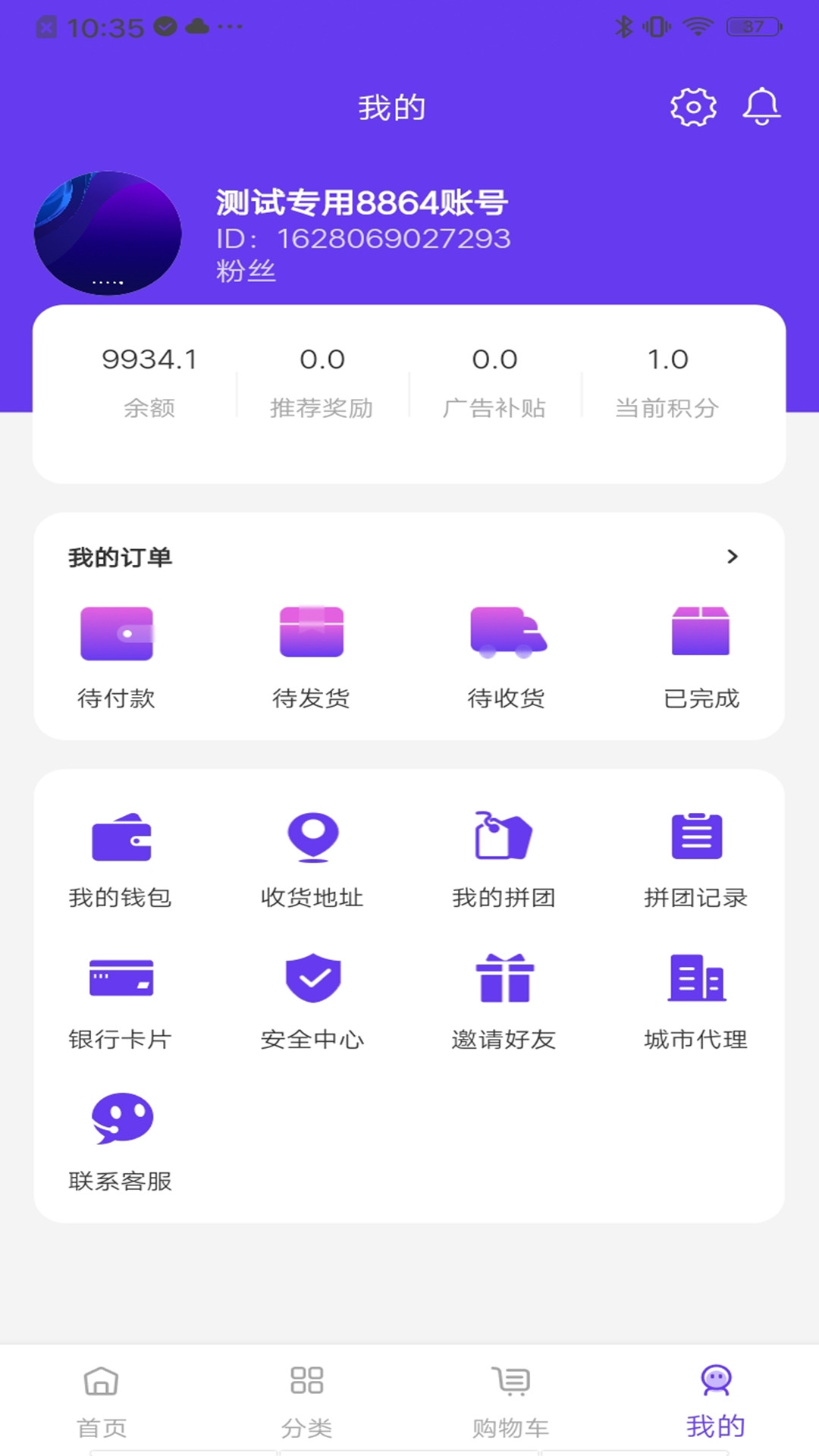Expand 我的订单 with the right arrow chevron
Image resolution: width=819 pixels, height=1456 pixels.
click(x=733, y=556)
